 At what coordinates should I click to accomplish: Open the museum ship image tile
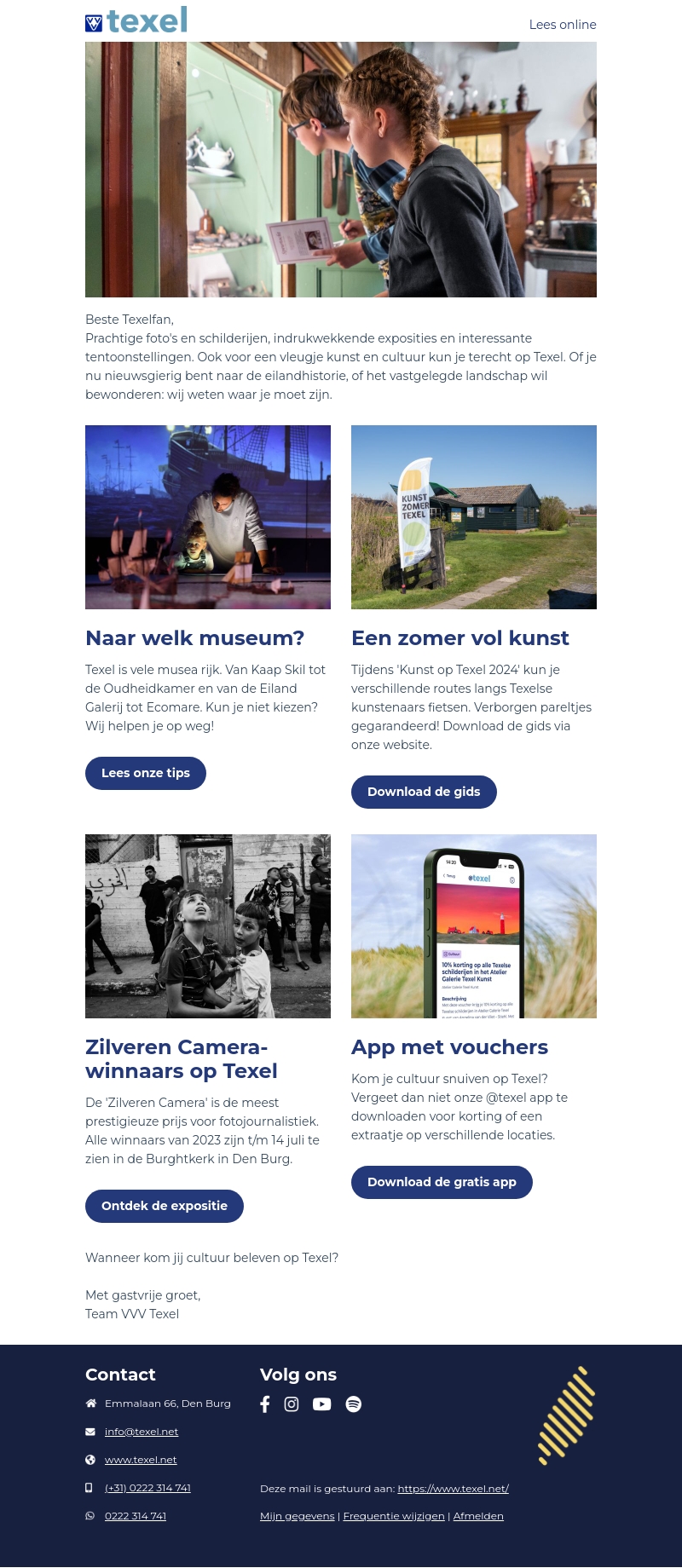pyautogui.click(x=208, y=517)
